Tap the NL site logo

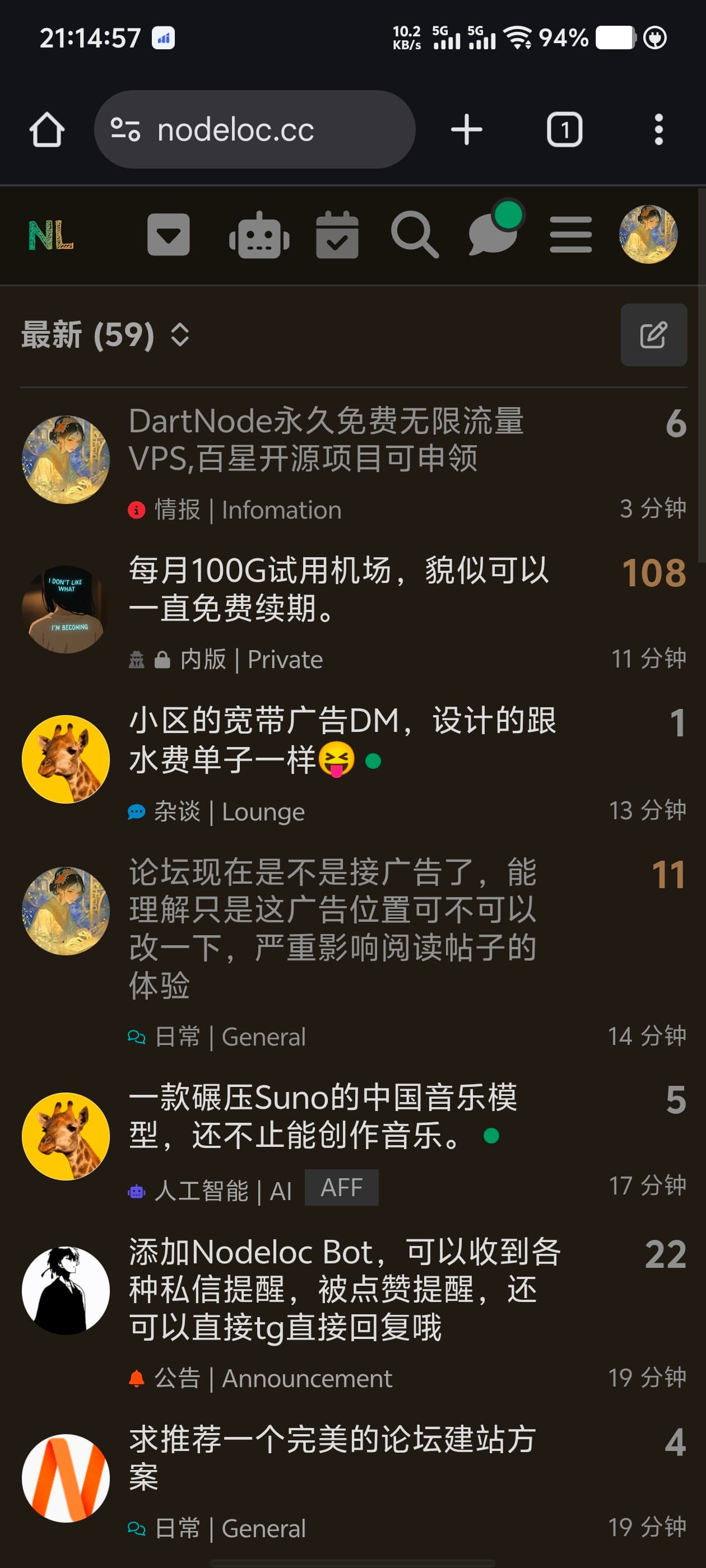pyautogui.click(x=51, y=235)
